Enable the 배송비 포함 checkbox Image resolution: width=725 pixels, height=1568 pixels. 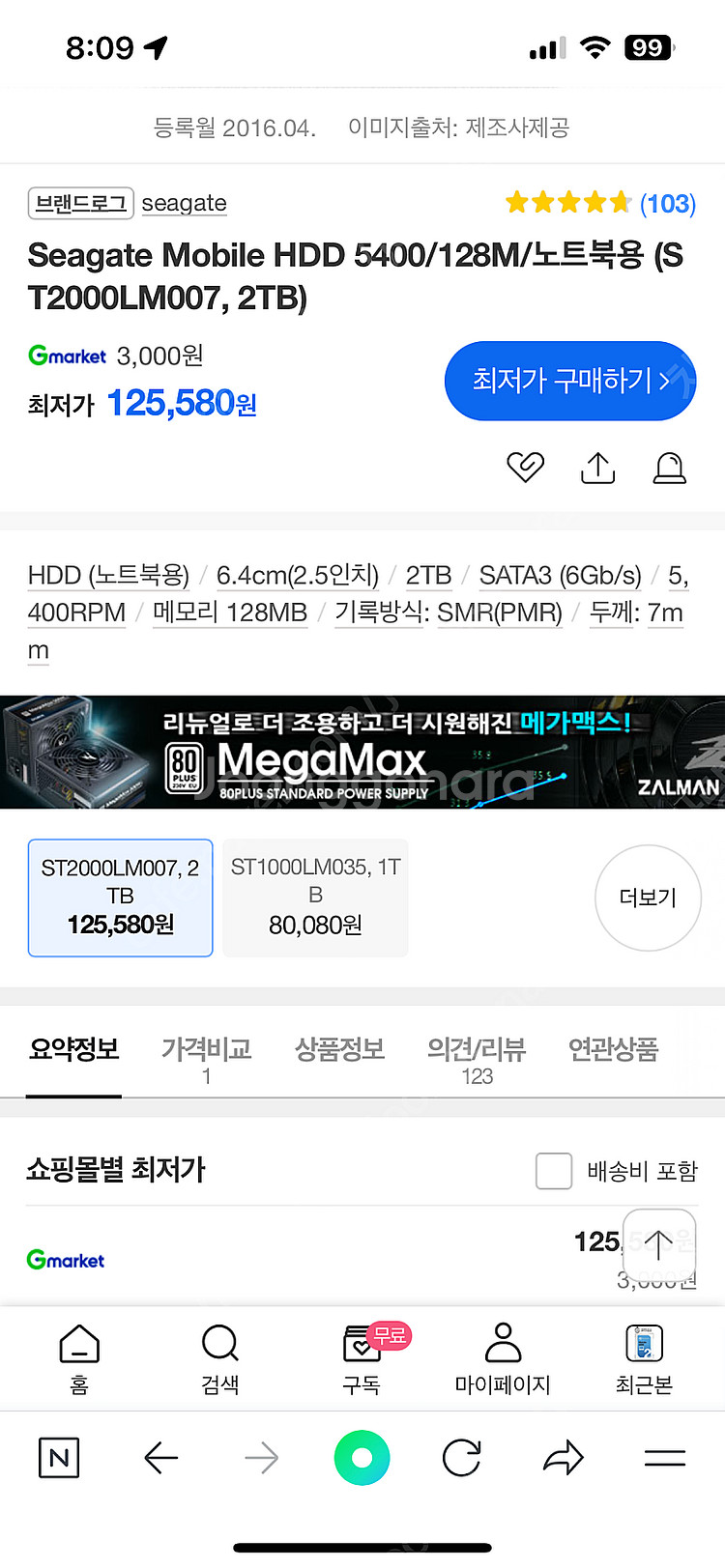553,1170
